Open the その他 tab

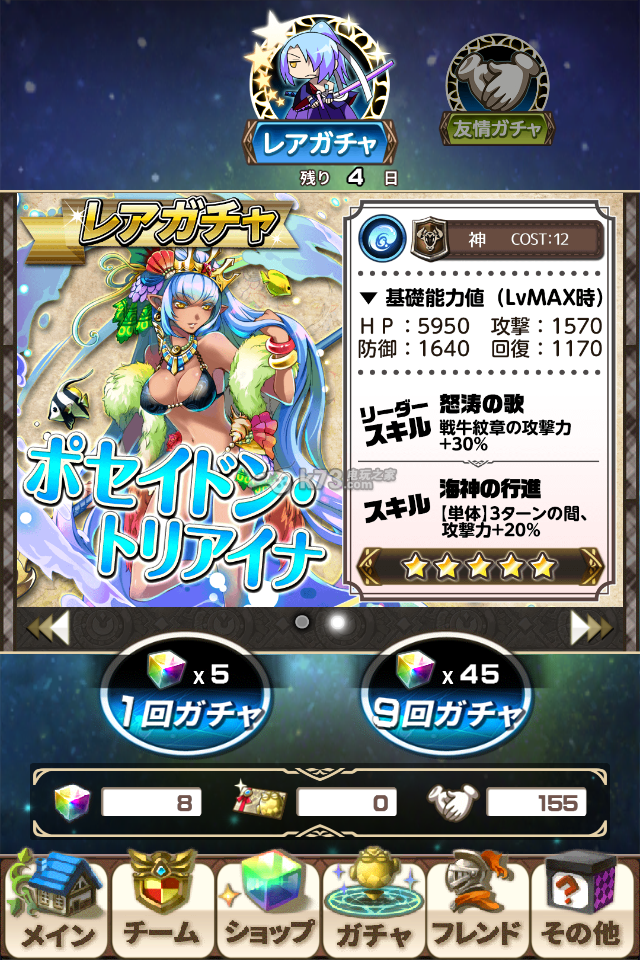point(583,905)
